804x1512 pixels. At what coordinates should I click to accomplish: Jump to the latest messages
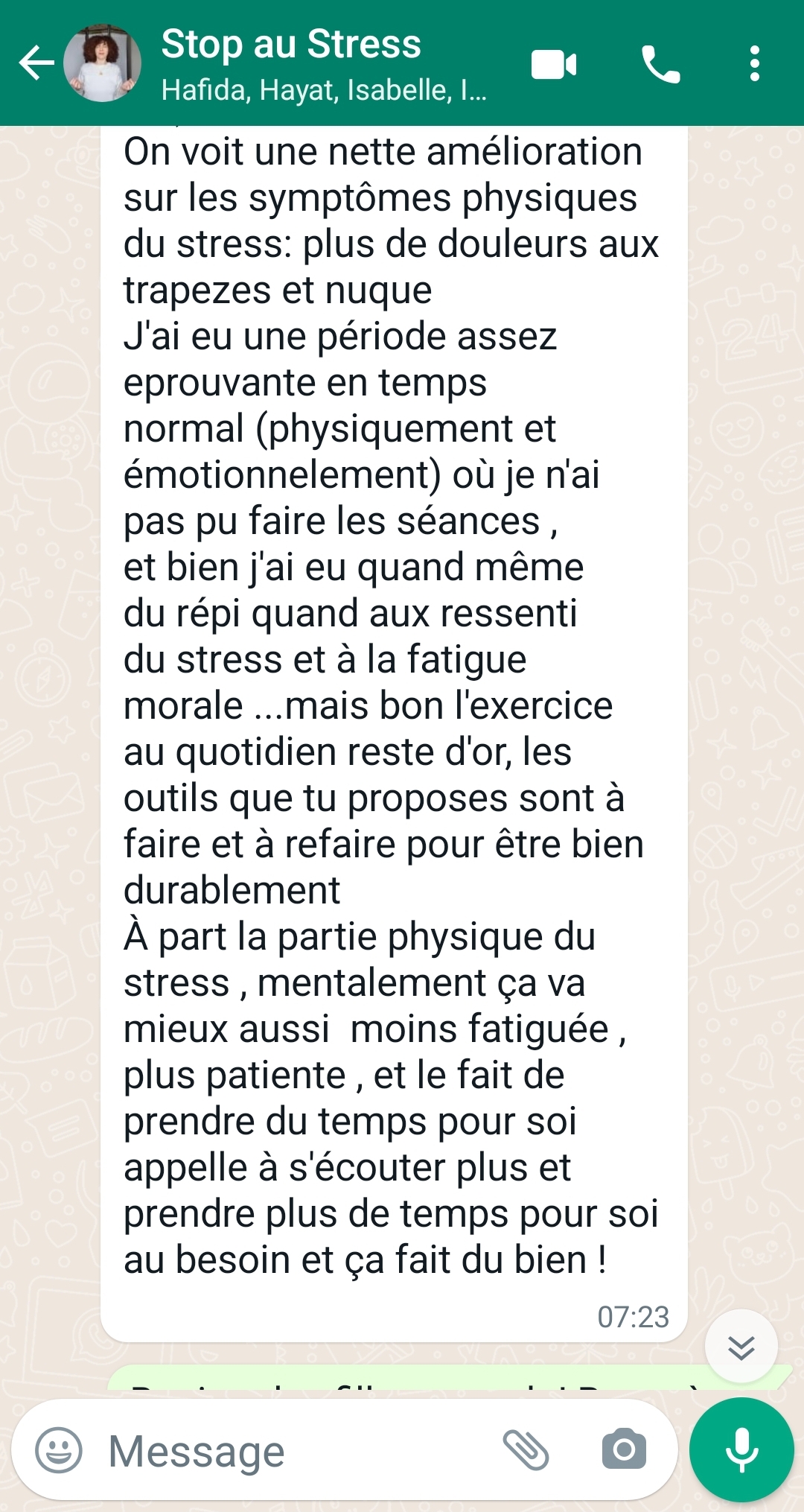(741, 1346)
